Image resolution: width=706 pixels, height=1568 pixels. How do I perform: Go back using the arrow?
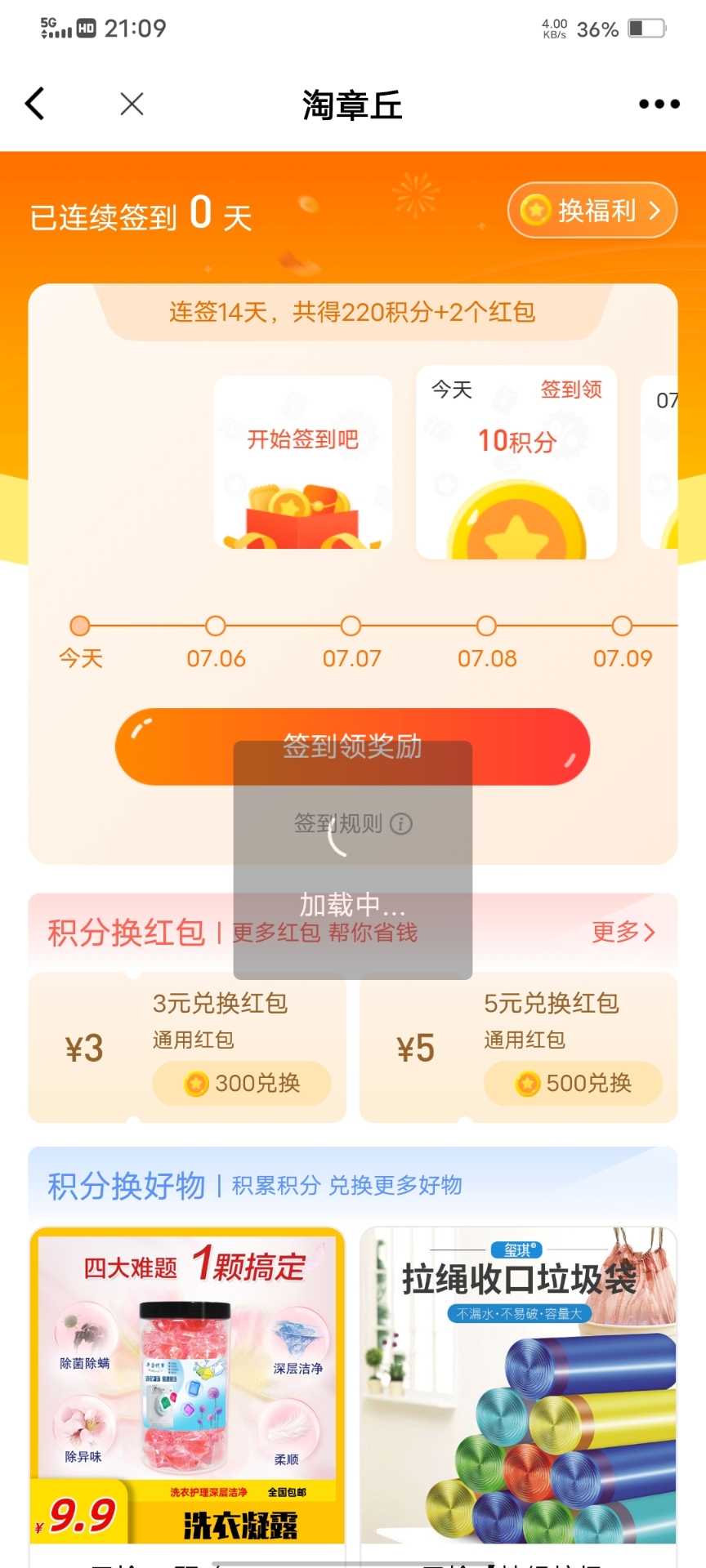(x=35, y=104)
